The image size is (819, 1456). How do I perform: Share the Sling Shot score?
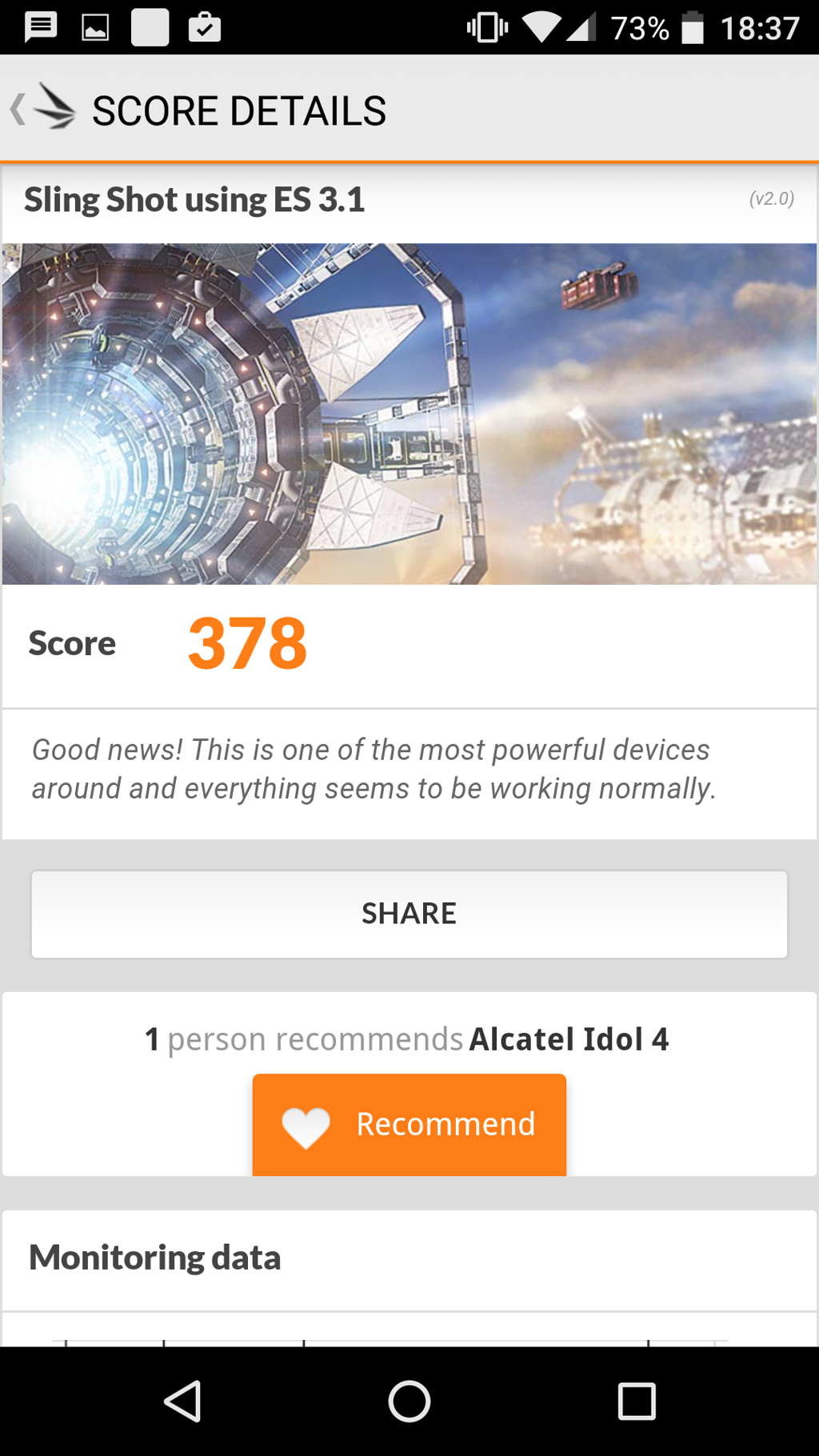[x=409, y=914]
